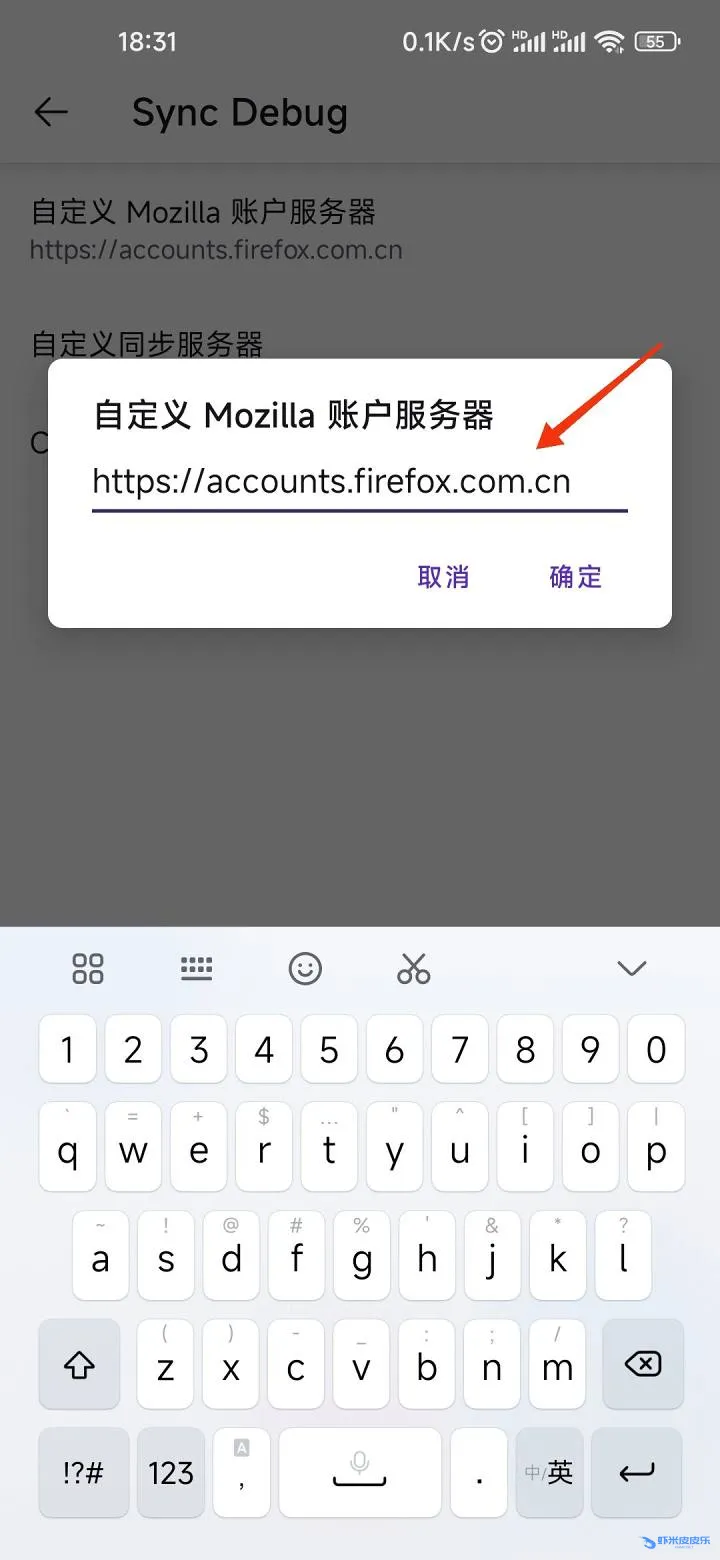Tap the keyboard layout switch icon
The height and width of the screenshot is (1560, 720).
pos(196,967)
